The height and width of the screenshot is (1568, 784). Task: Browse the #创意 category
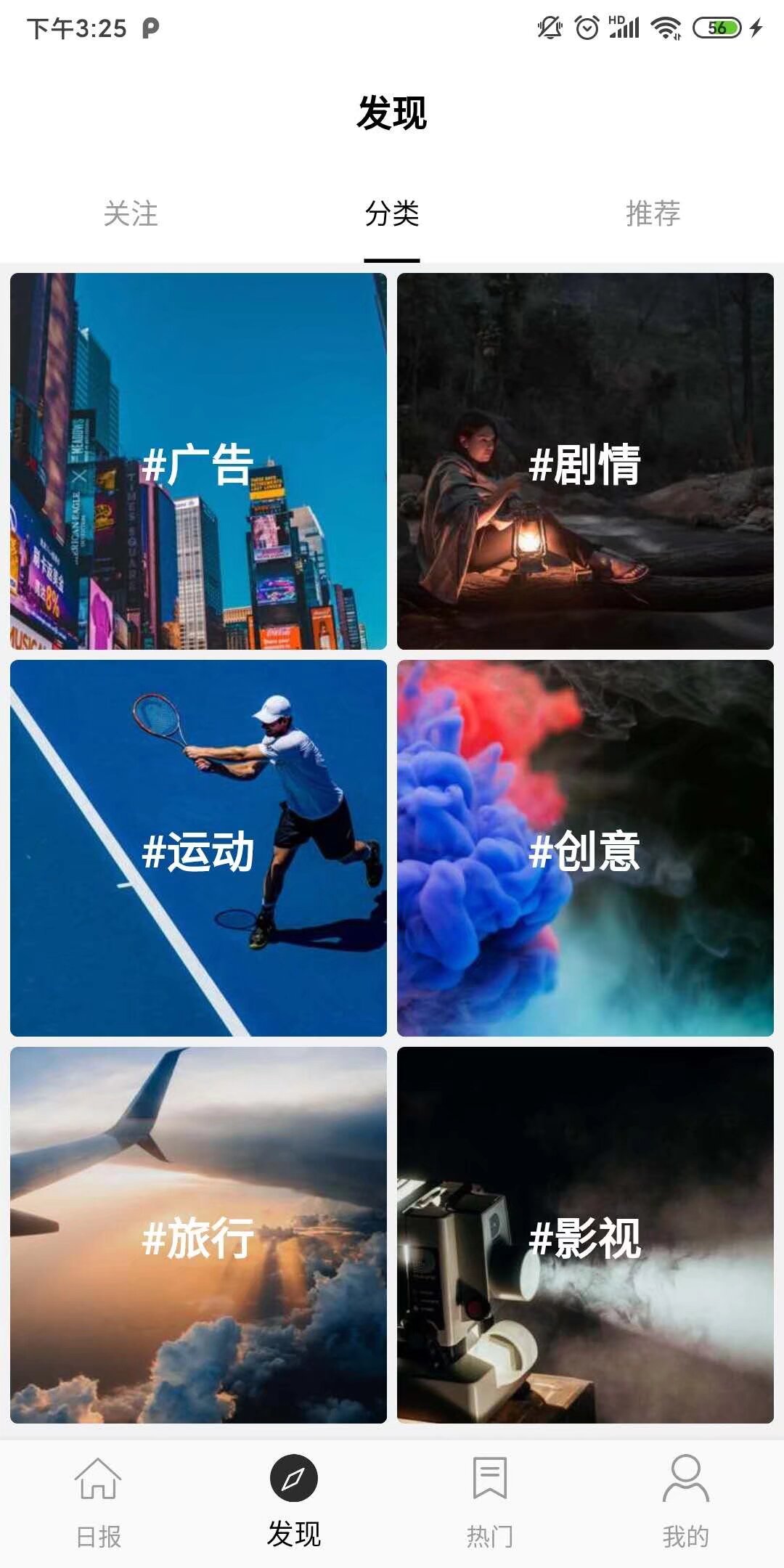point(585,848)
